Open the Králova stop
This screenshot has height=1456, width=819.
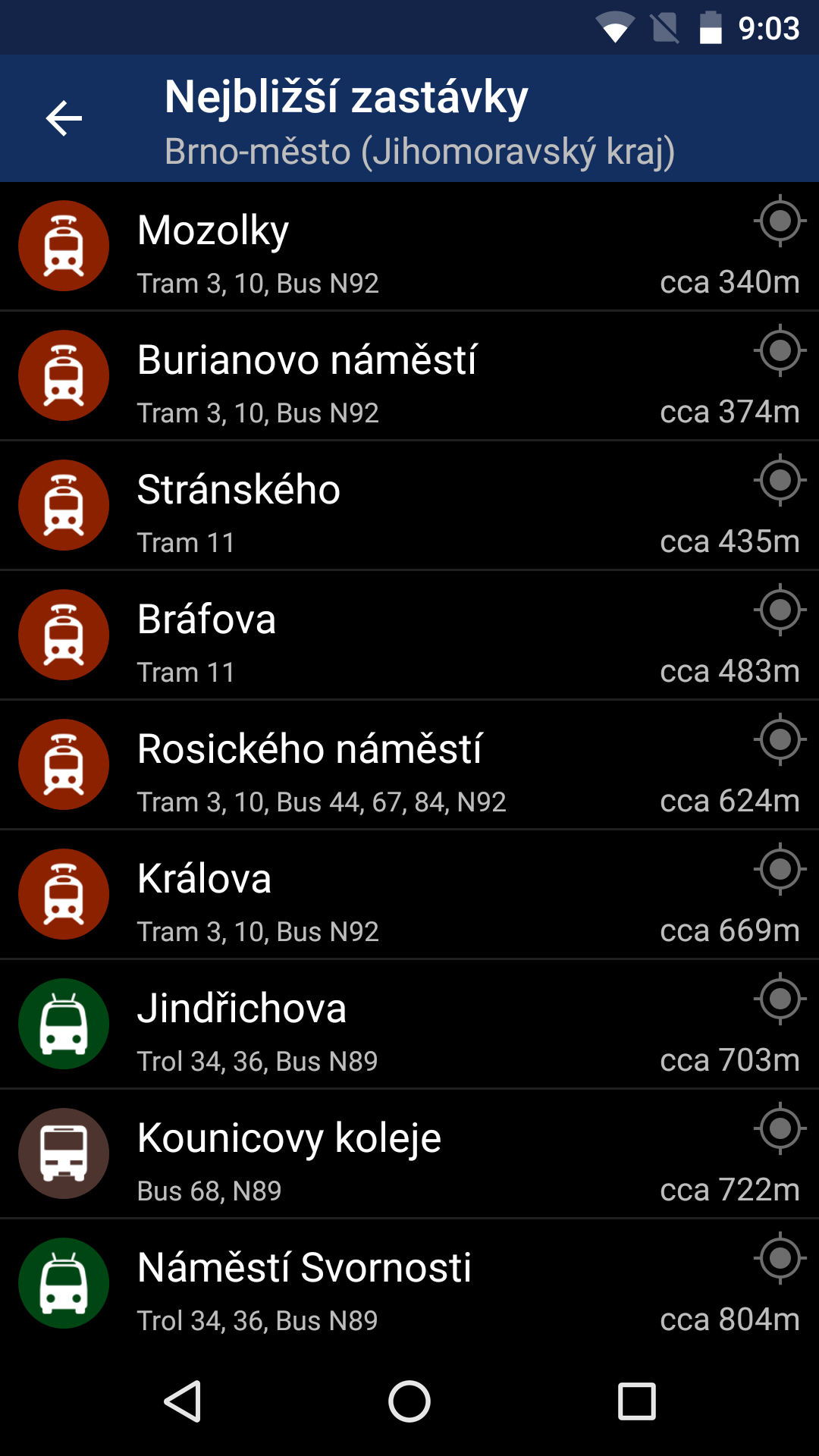409,894
